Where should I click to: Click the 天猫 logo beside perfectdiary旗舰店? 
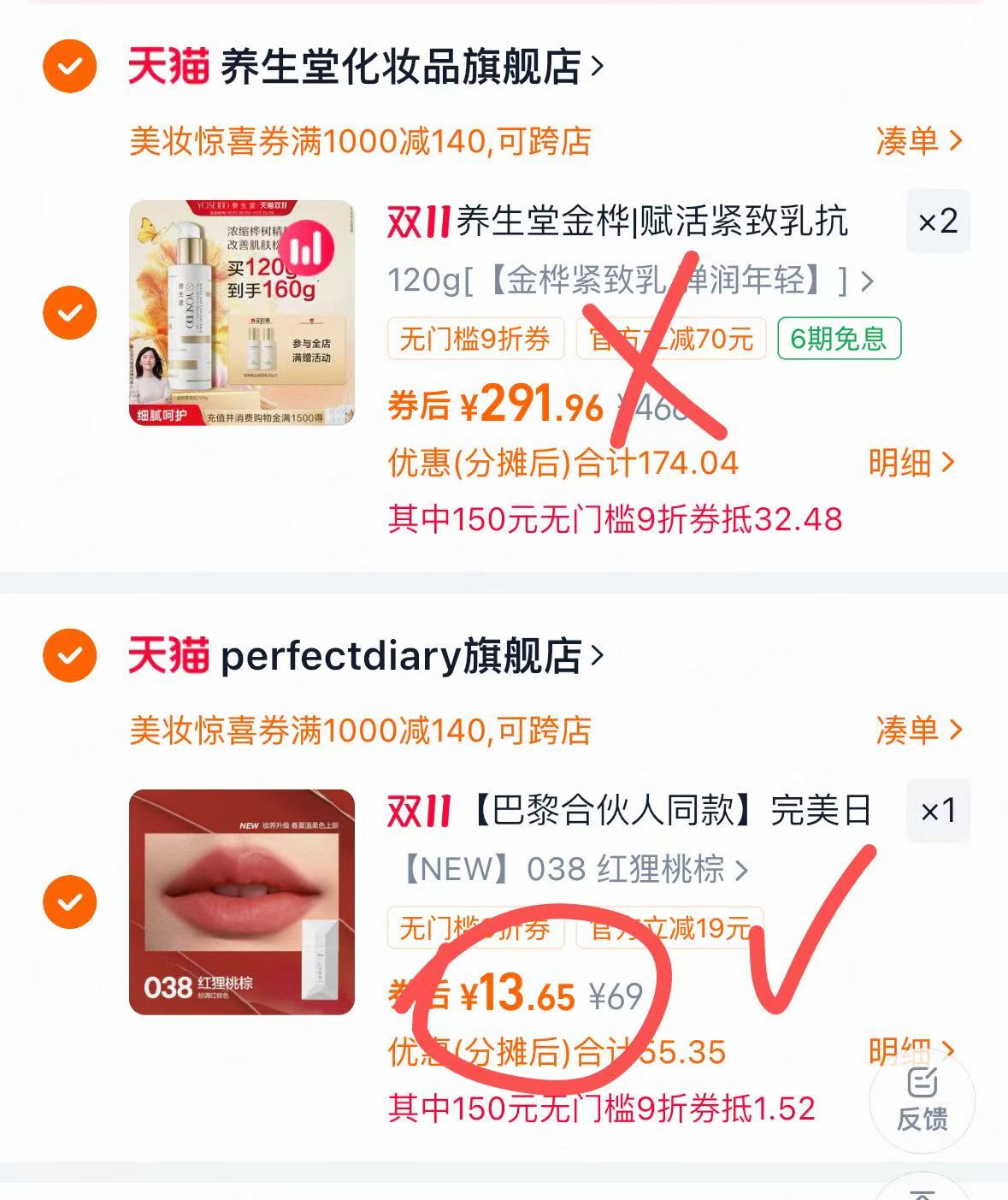pos(168,655)
